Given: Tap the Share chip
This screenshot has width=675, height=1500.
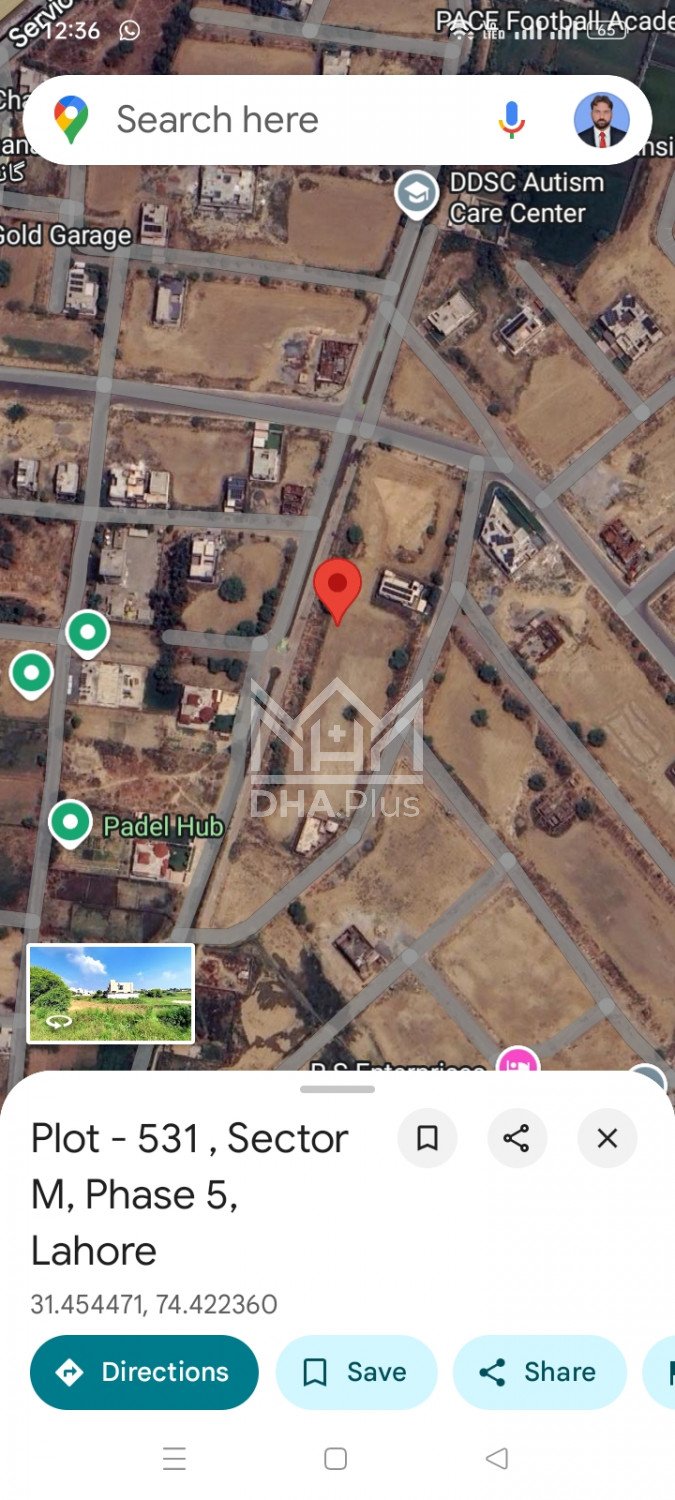Looking at the screenshot, I should (x=539, y=1372).
